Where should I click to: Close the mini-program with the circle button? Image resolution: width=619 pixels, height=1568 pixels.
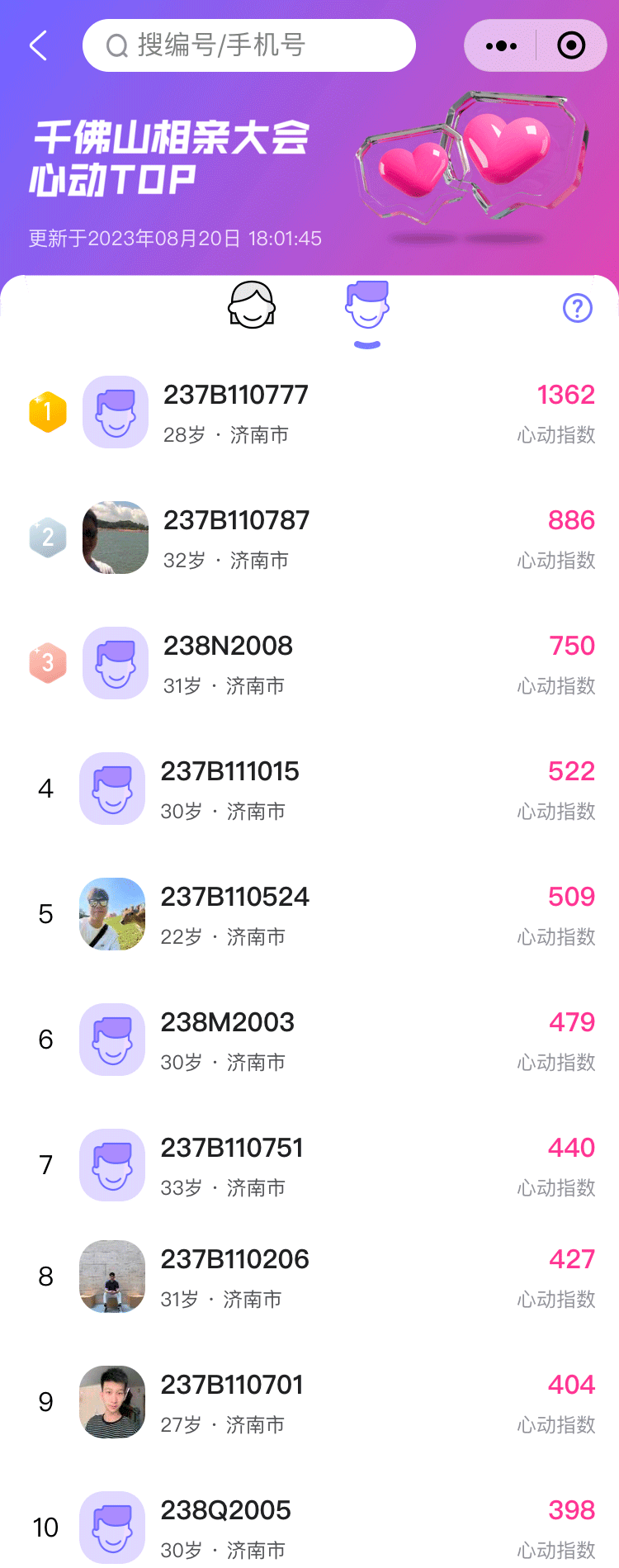point(571,45)
